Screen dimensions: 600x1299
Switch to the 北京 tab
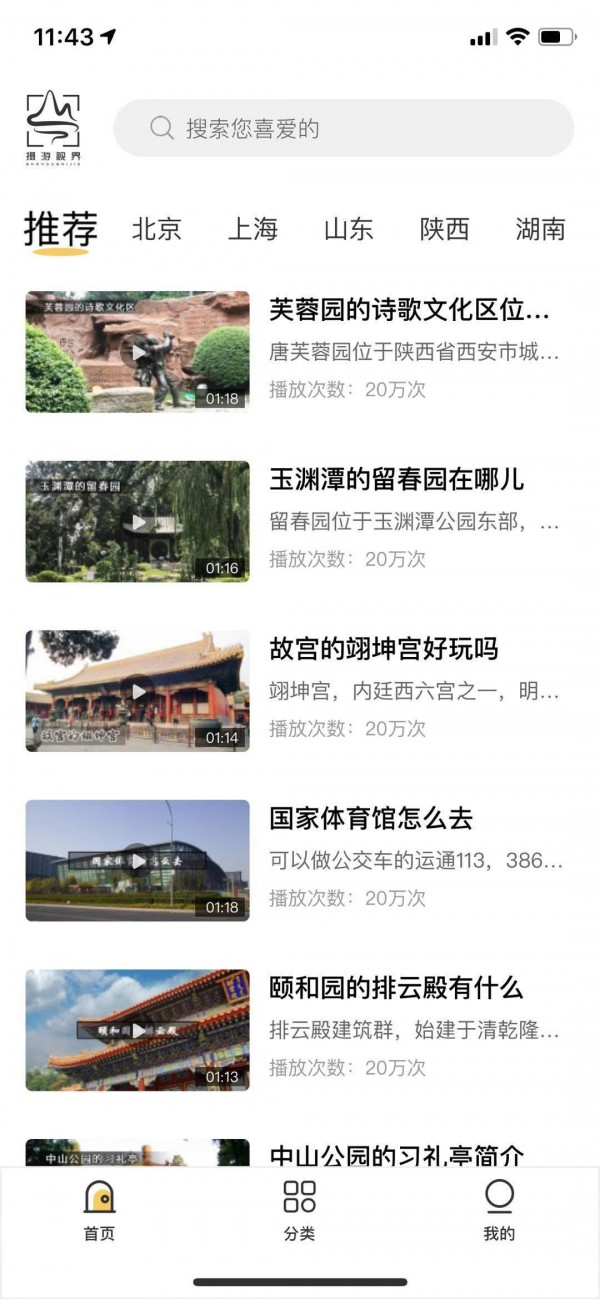(157, 229)
